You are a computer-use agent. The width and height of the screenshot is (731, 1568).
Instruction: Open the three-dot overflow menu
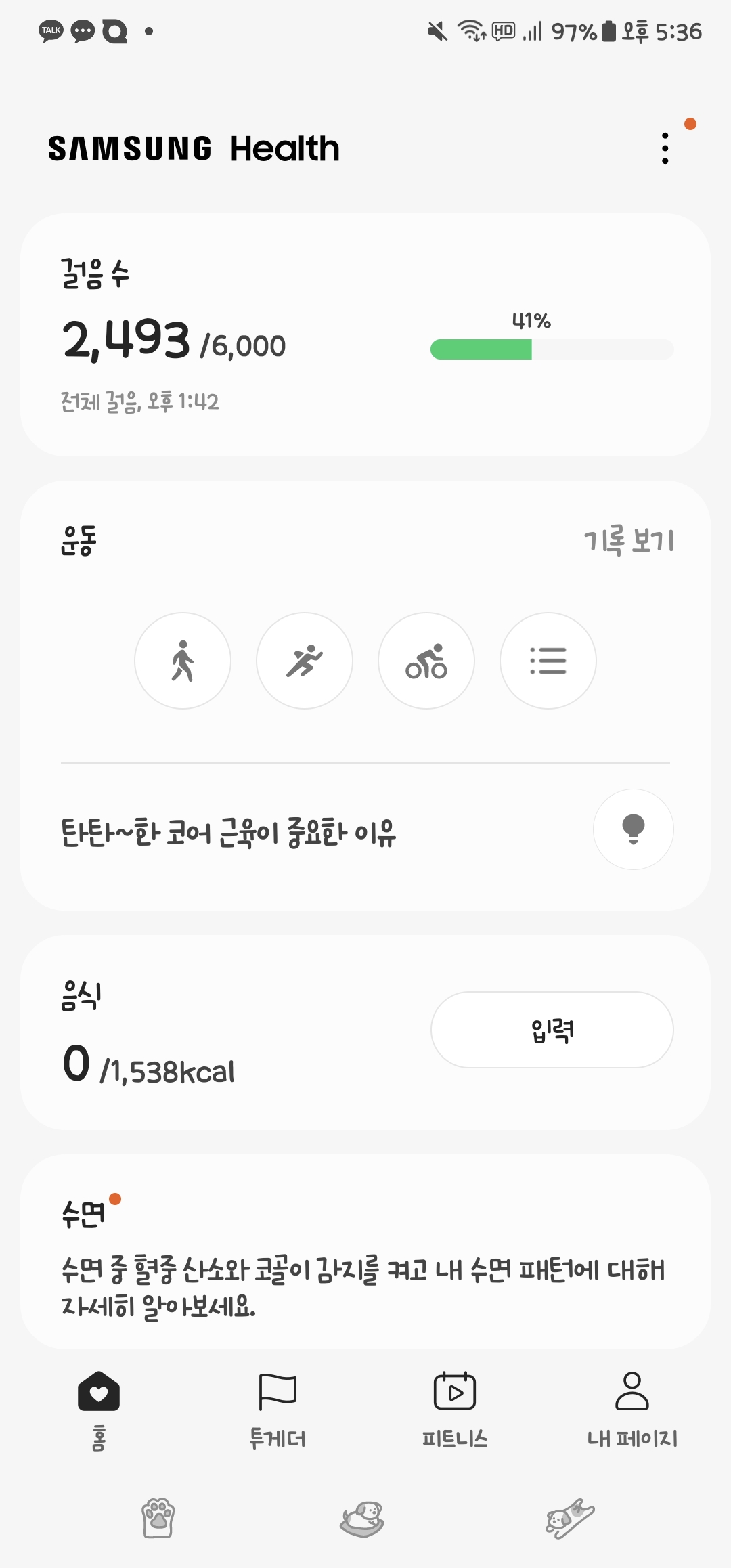click(x=665, y=148)
